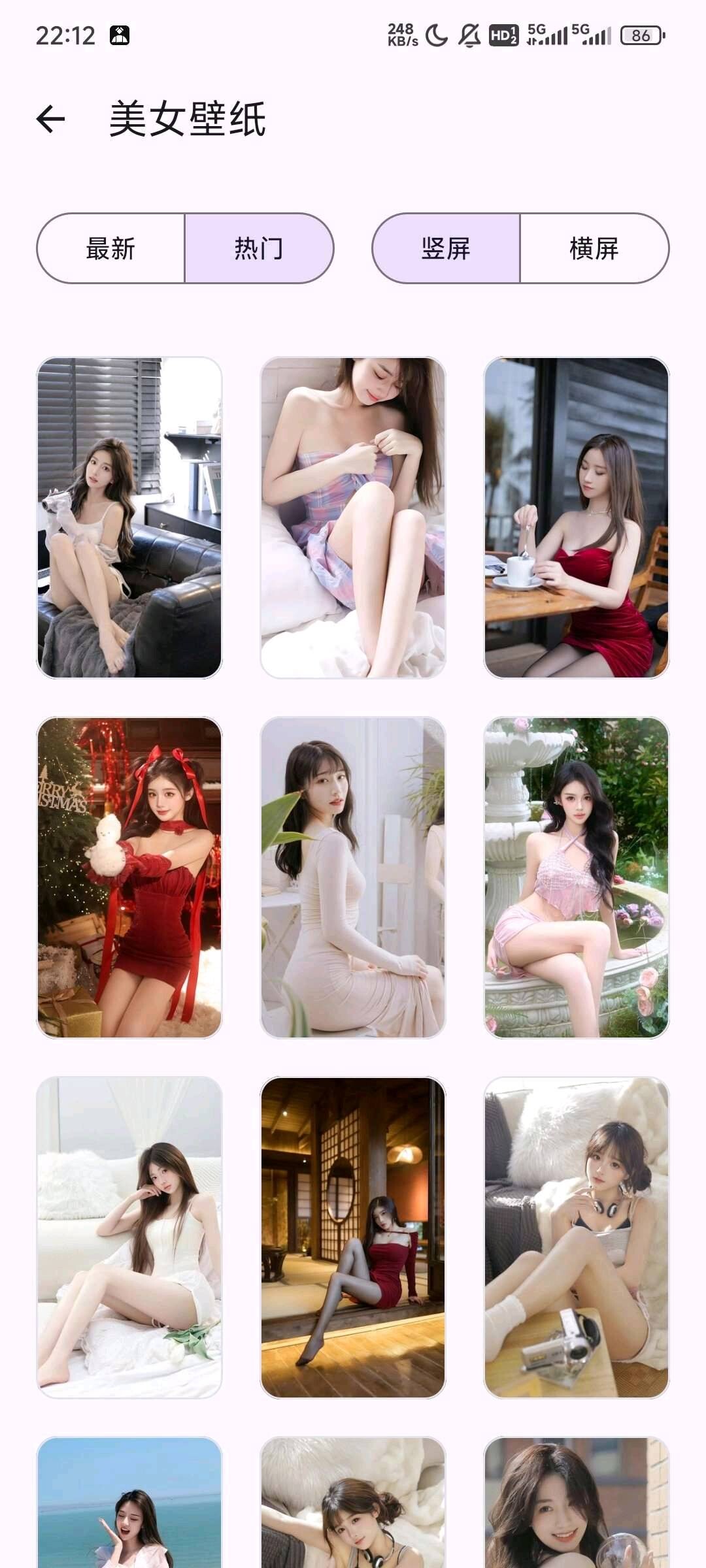Open the beige long-sleeve dress wallpaper
The width and height of the screenshot is (706, 1568).
353,877
